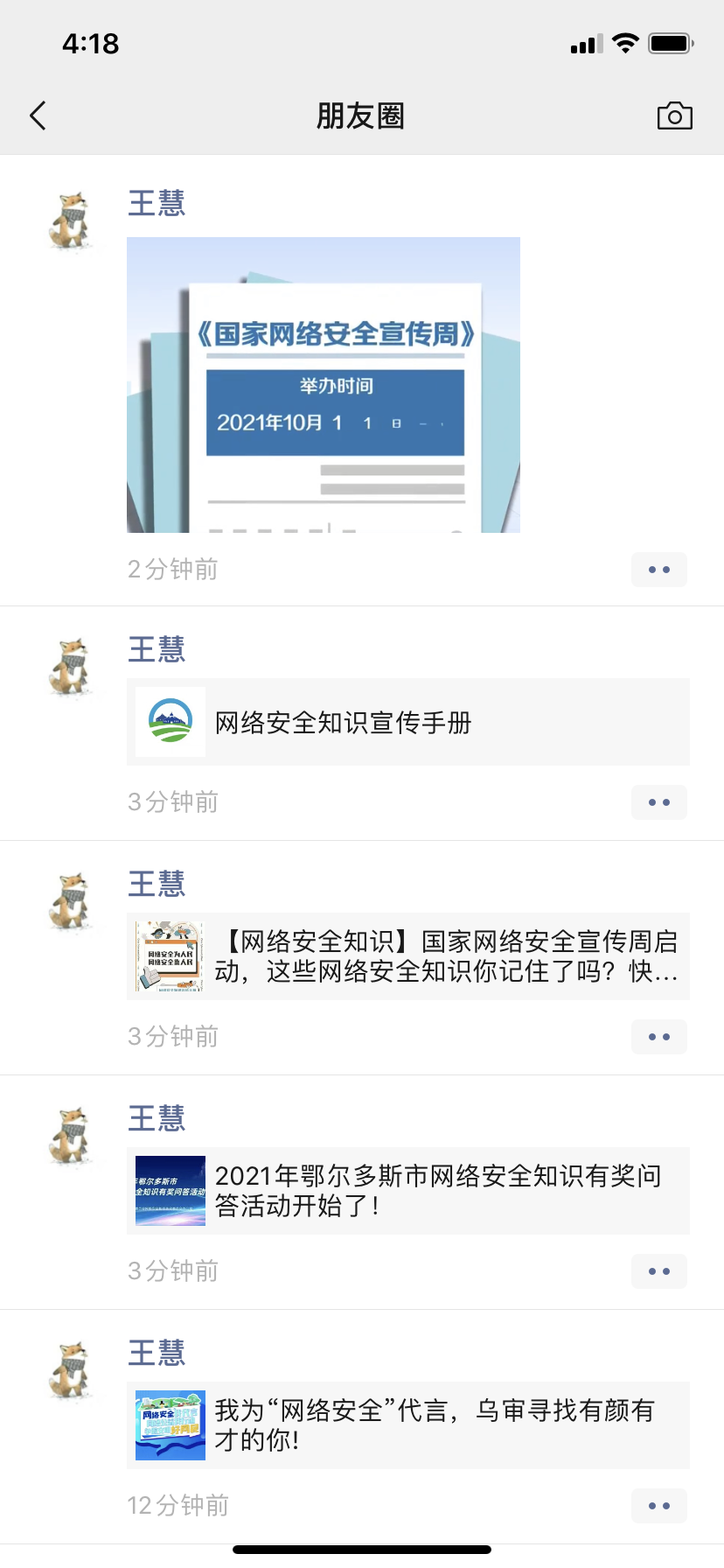Viewport: 724px width, 1568px height.
Task: Go back from 朋友圈
Action: tap(38, 115)
